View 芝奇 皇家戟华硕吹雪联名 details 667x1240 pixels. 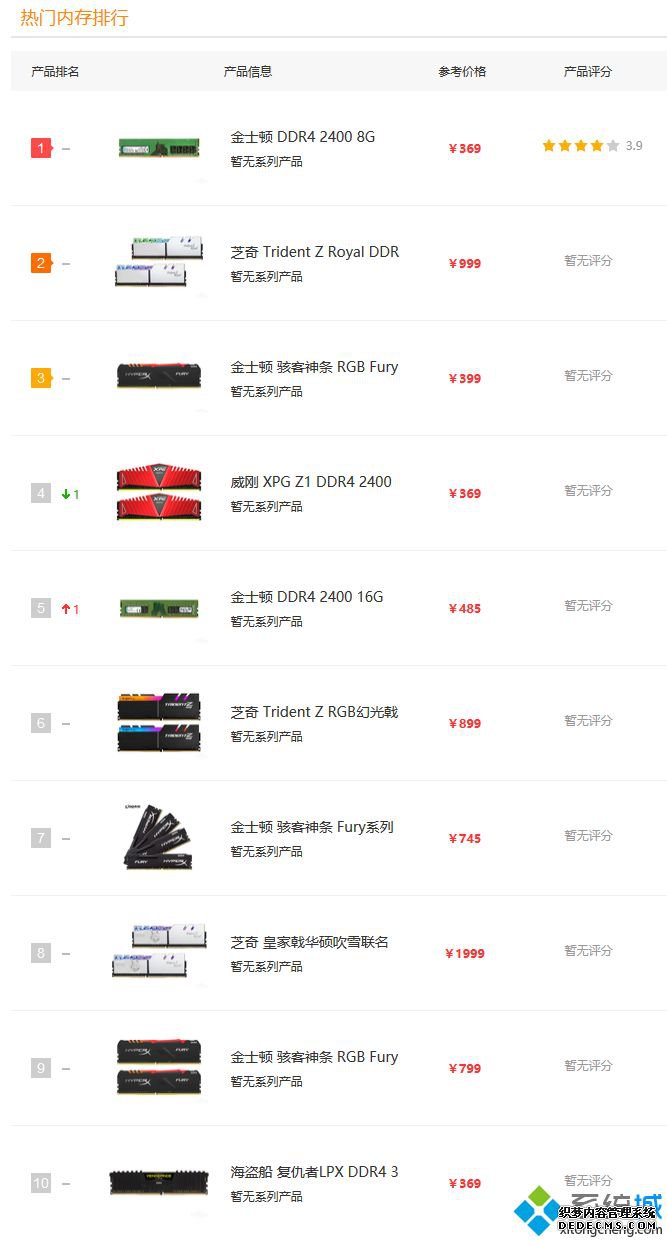(309, 942)
